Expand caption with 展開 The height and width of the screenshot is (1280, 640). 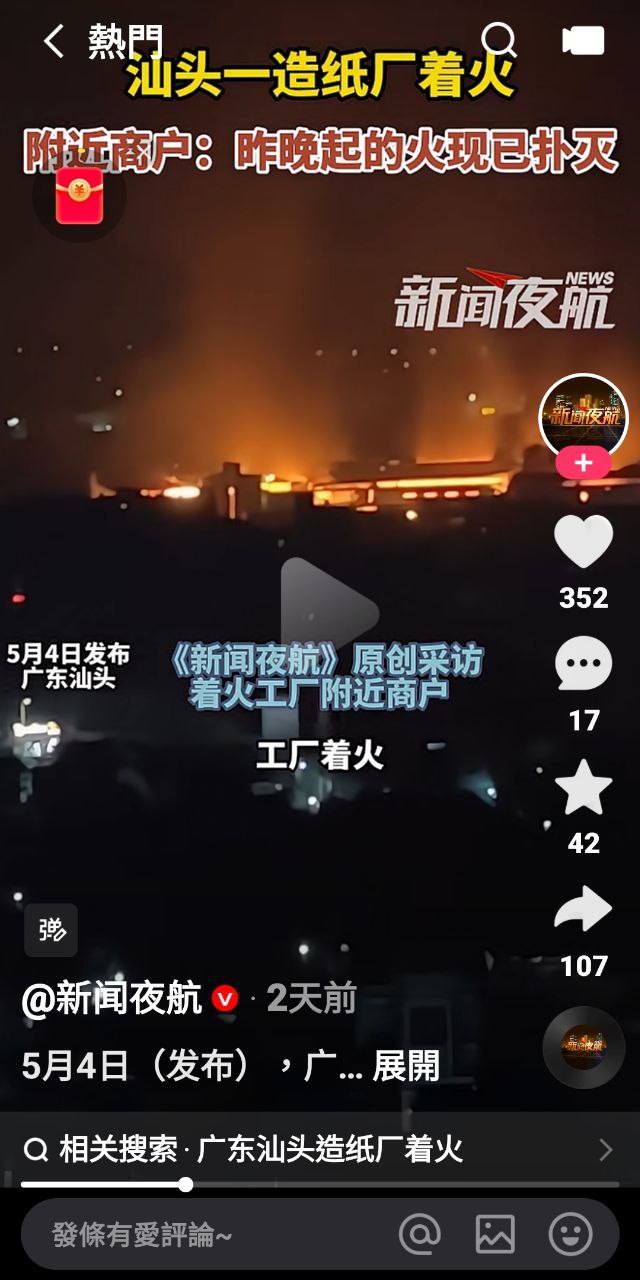pyautogui.click(x=406, y=1066)
